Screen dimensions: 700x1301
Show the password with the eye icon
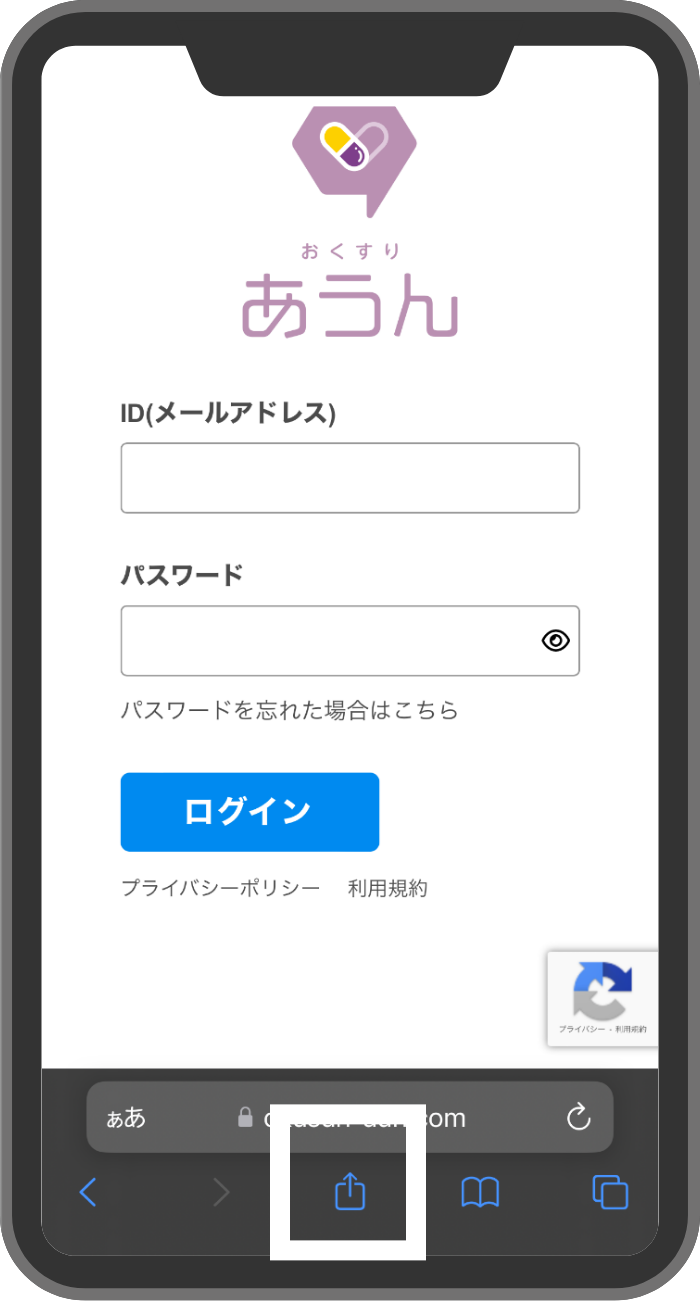[555, 641]
